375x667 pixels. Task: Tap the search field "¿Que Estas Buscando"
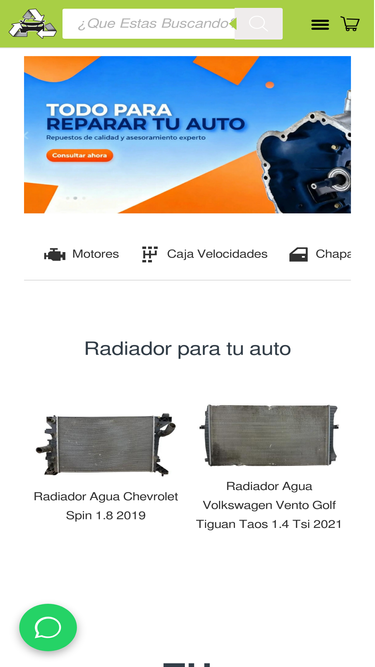[x=149, y=23]
